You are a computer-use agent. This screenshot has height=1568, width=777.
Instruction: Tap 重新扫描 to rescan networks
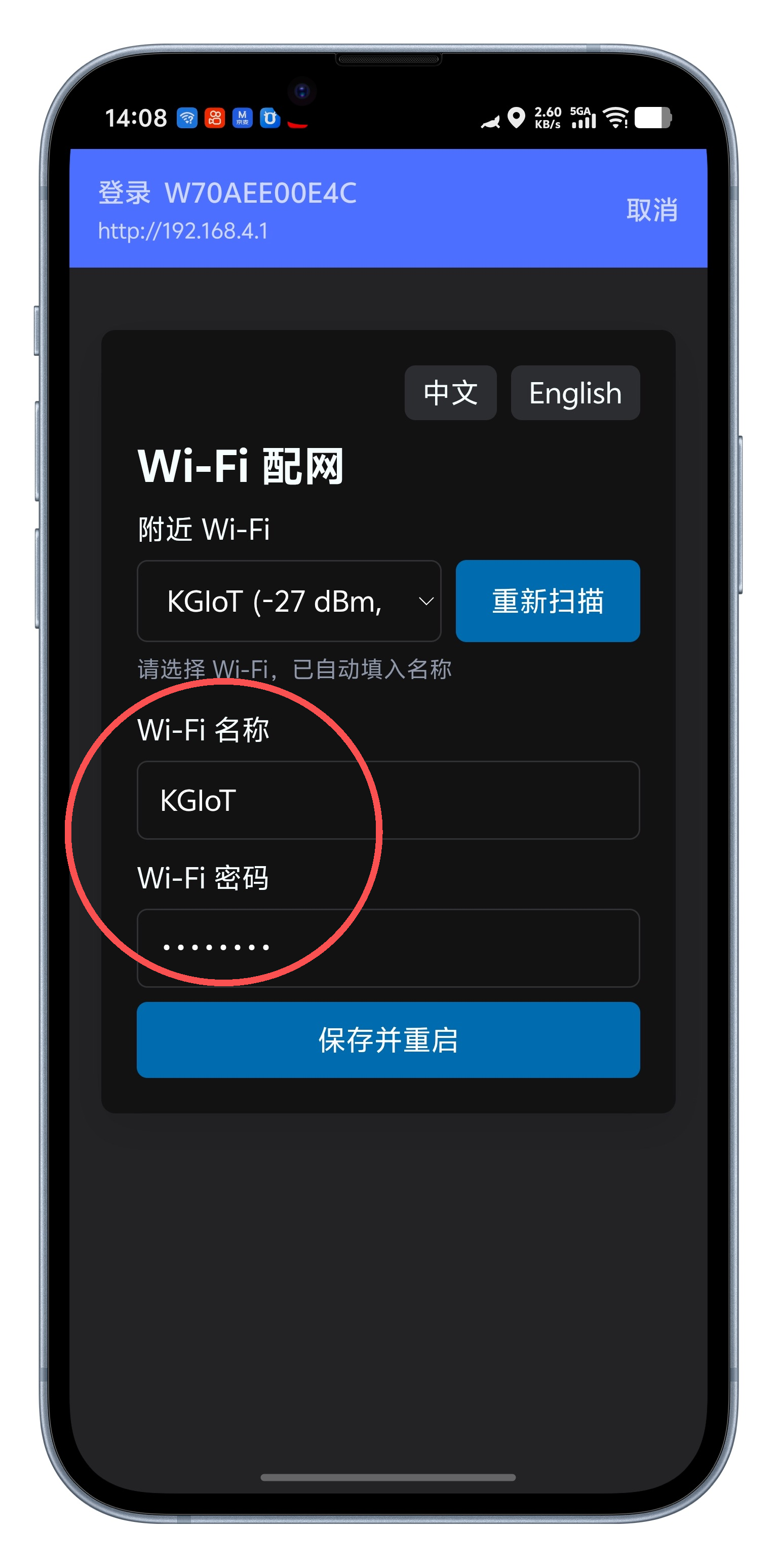pos(548,601)
